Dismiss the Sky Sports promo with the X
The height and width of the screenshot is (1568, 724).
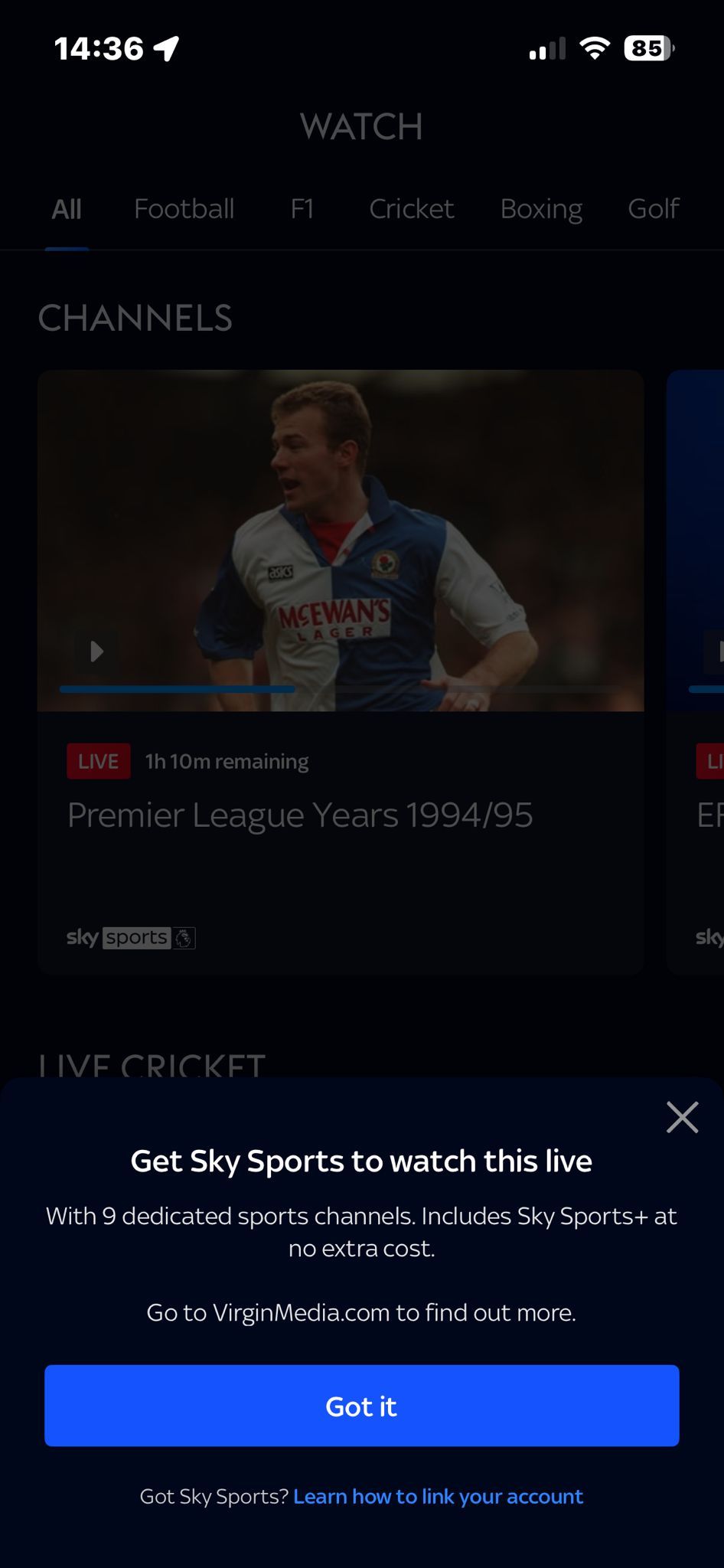681,1117
